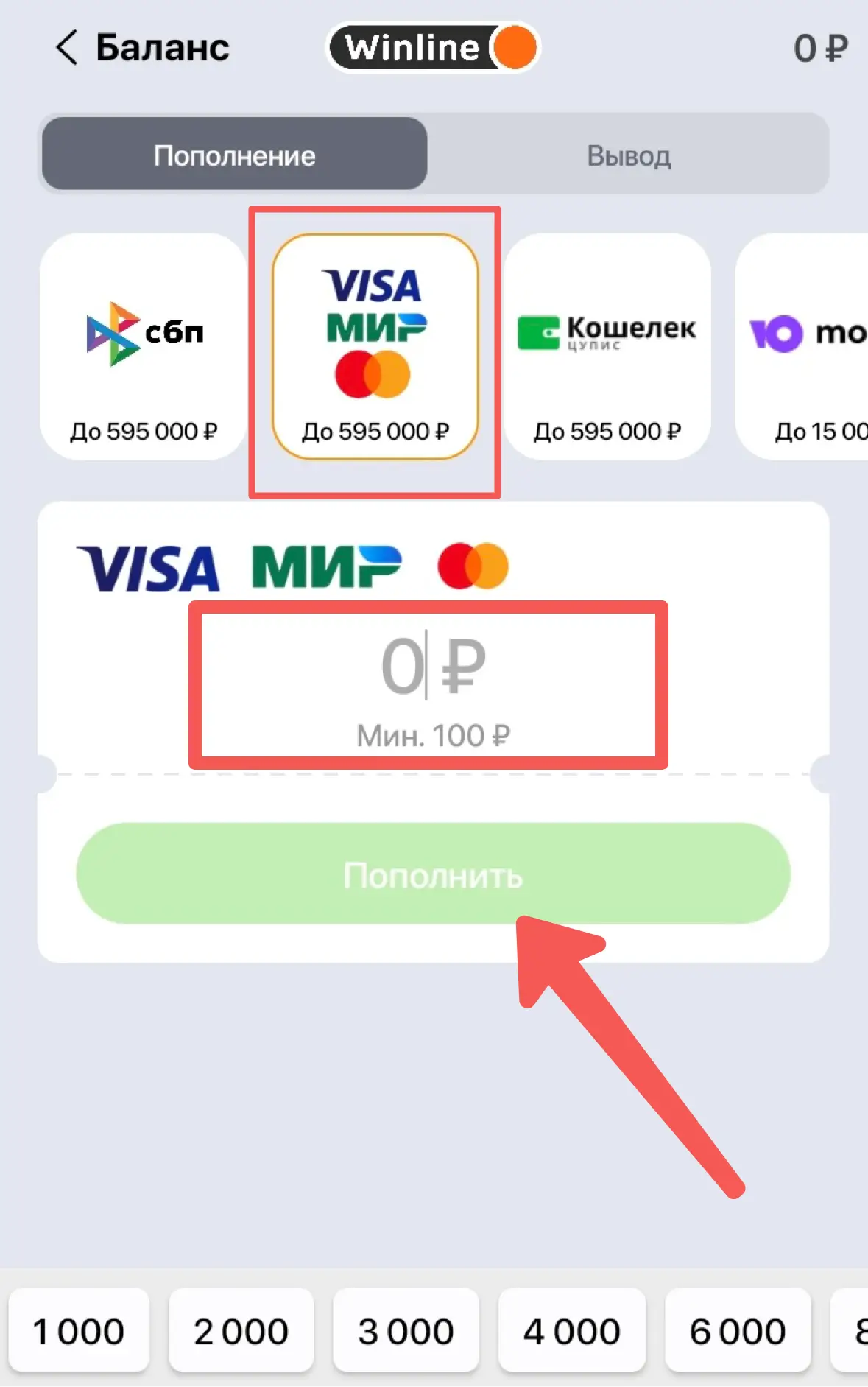Image resolution: width=868 pixels, height=1387 pixels.
Task: Switch to the Вывод tab
Action: click(628, 155)
